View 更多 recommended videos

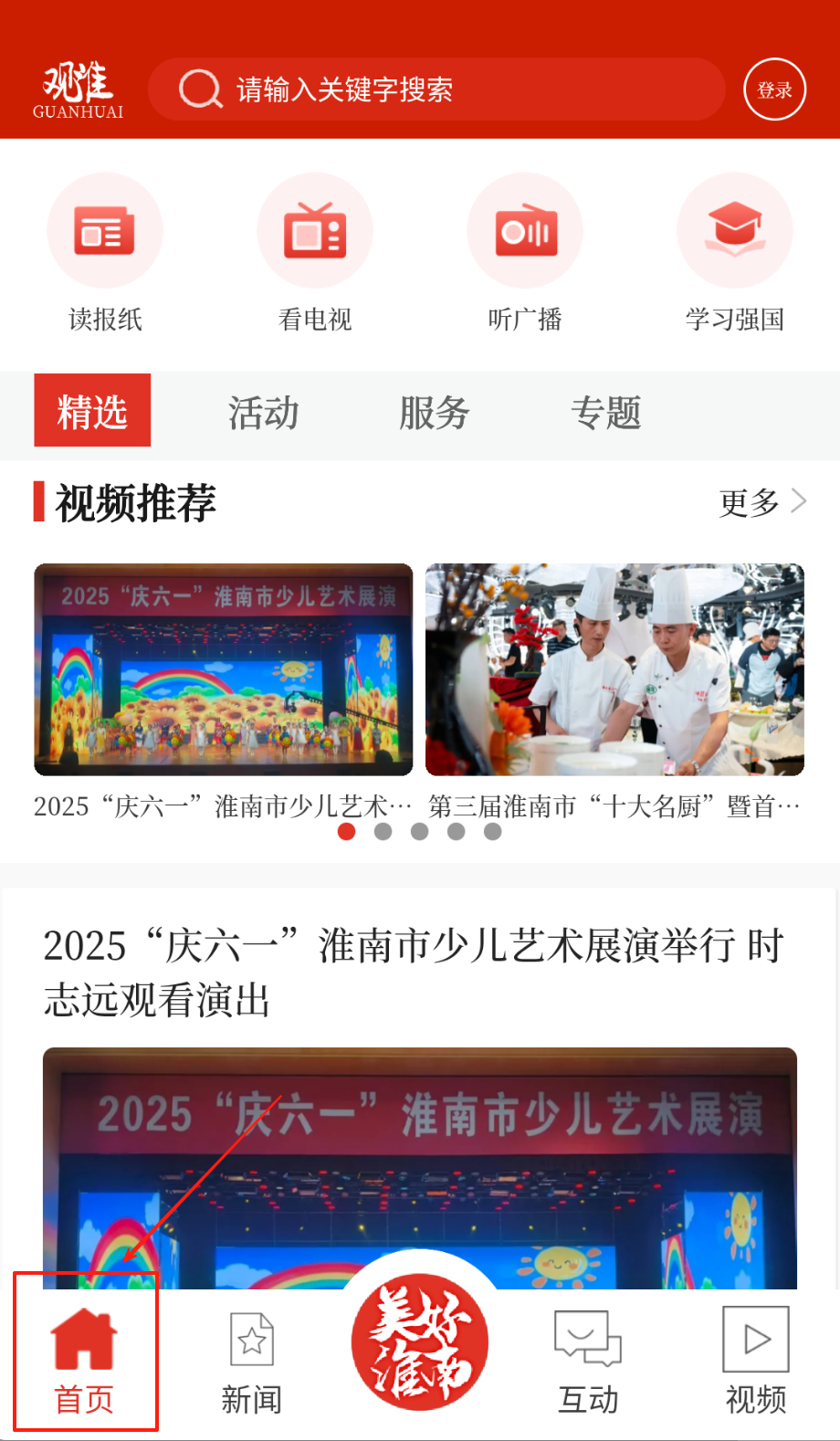click(x=761, y=502)
